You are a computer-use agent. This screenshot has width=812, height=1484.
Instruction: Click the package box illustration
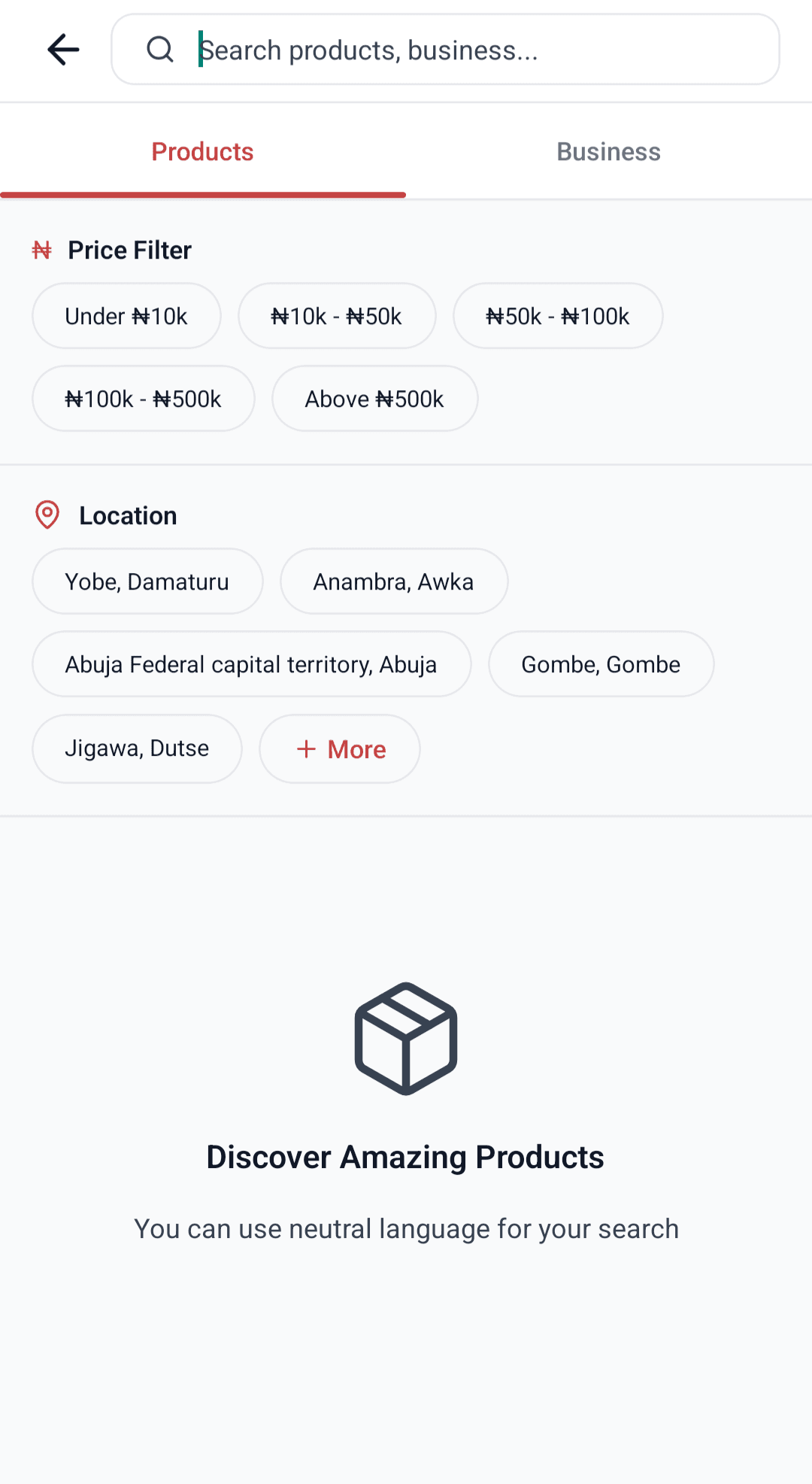[405, 1039]
